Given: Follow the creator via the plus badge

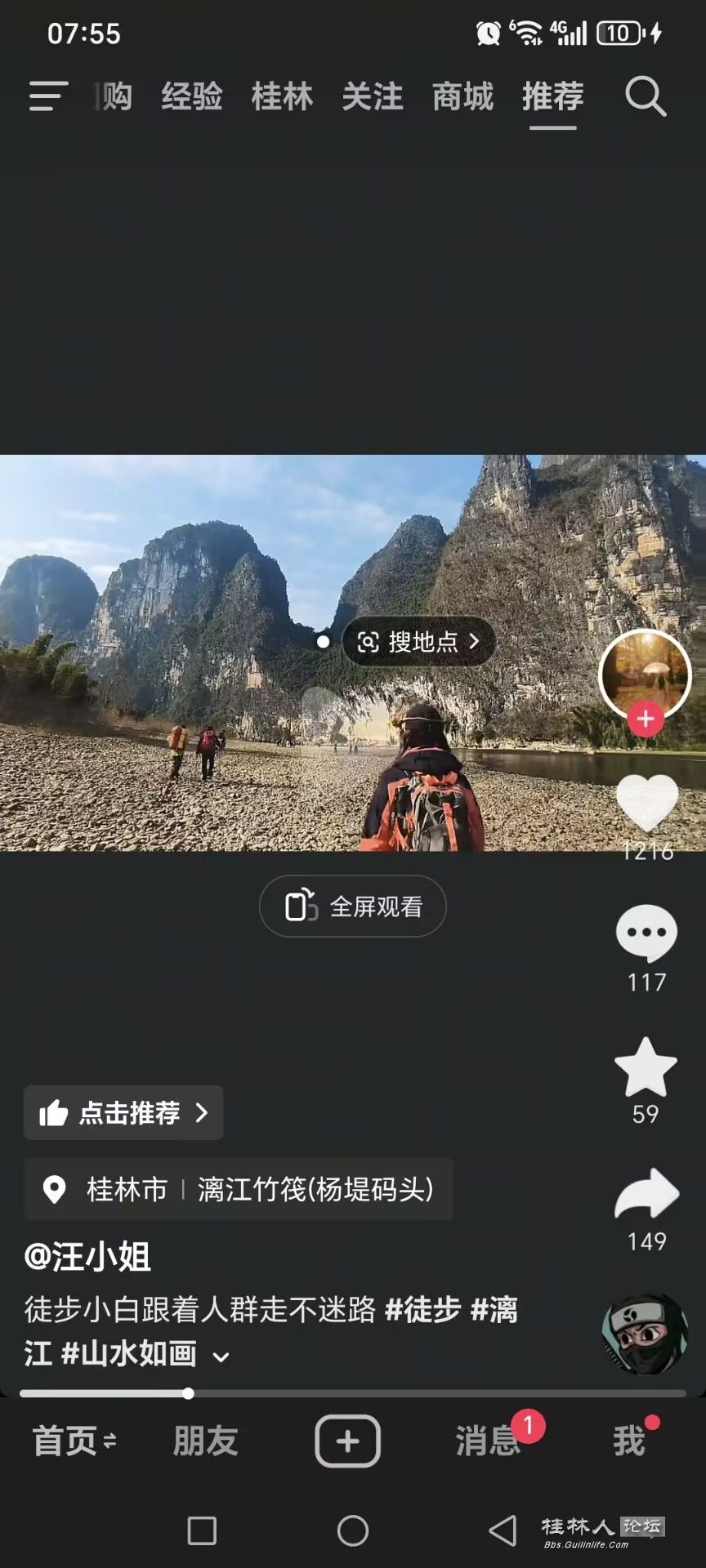Looking at the screenshot, I should (646, 719).
